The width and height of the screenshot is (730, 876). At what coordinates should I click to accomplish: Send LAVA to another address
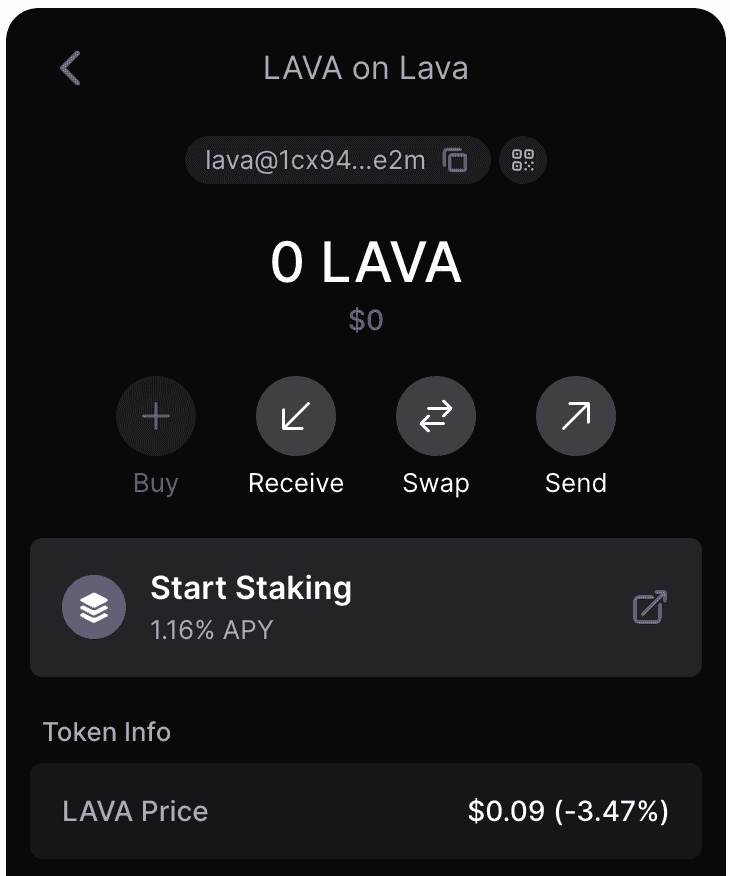[576, 417]
